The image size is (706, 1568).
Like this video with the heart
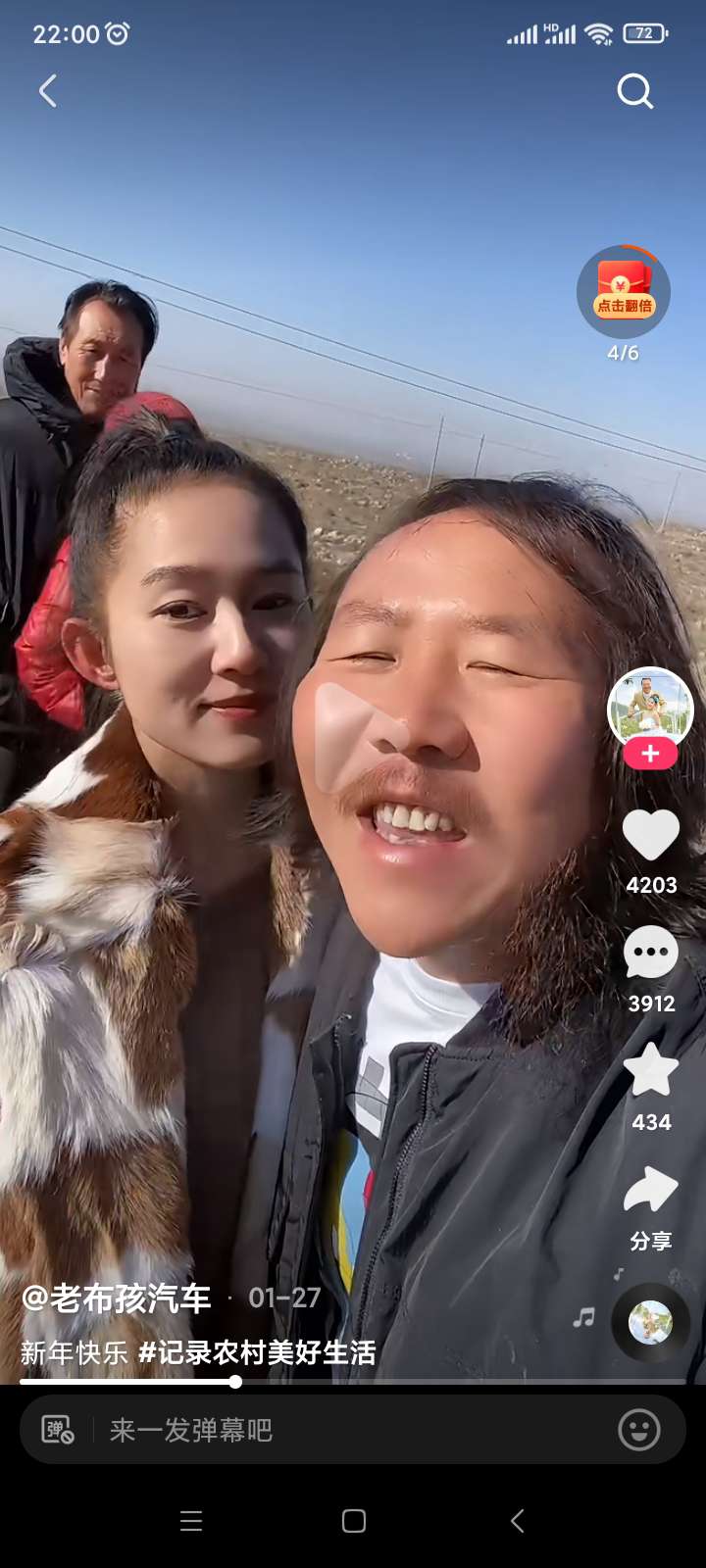pyautogui.click(x=651, y=836)
